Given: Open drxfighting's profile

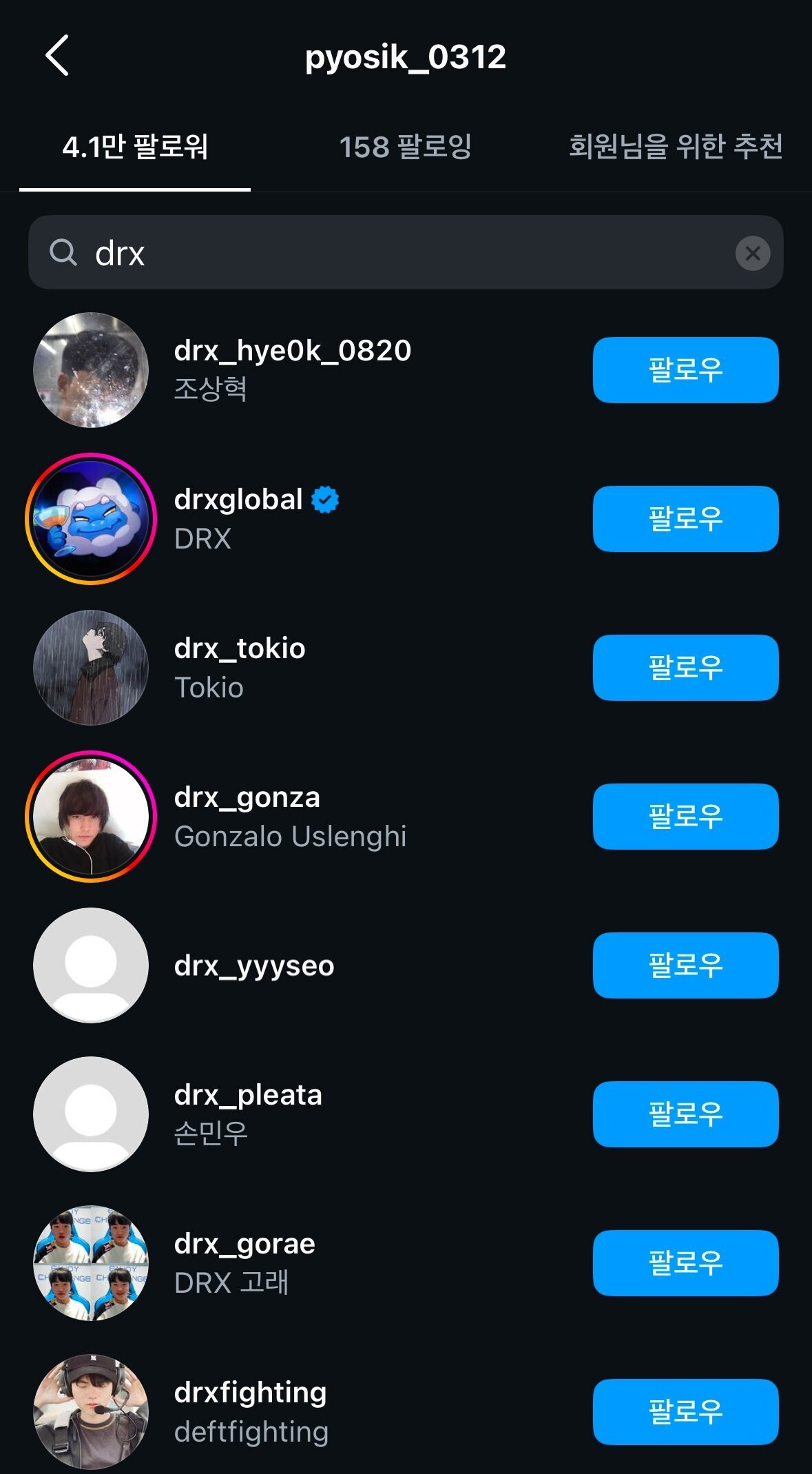Looking at the screenshot, I should coord(250,1393).
